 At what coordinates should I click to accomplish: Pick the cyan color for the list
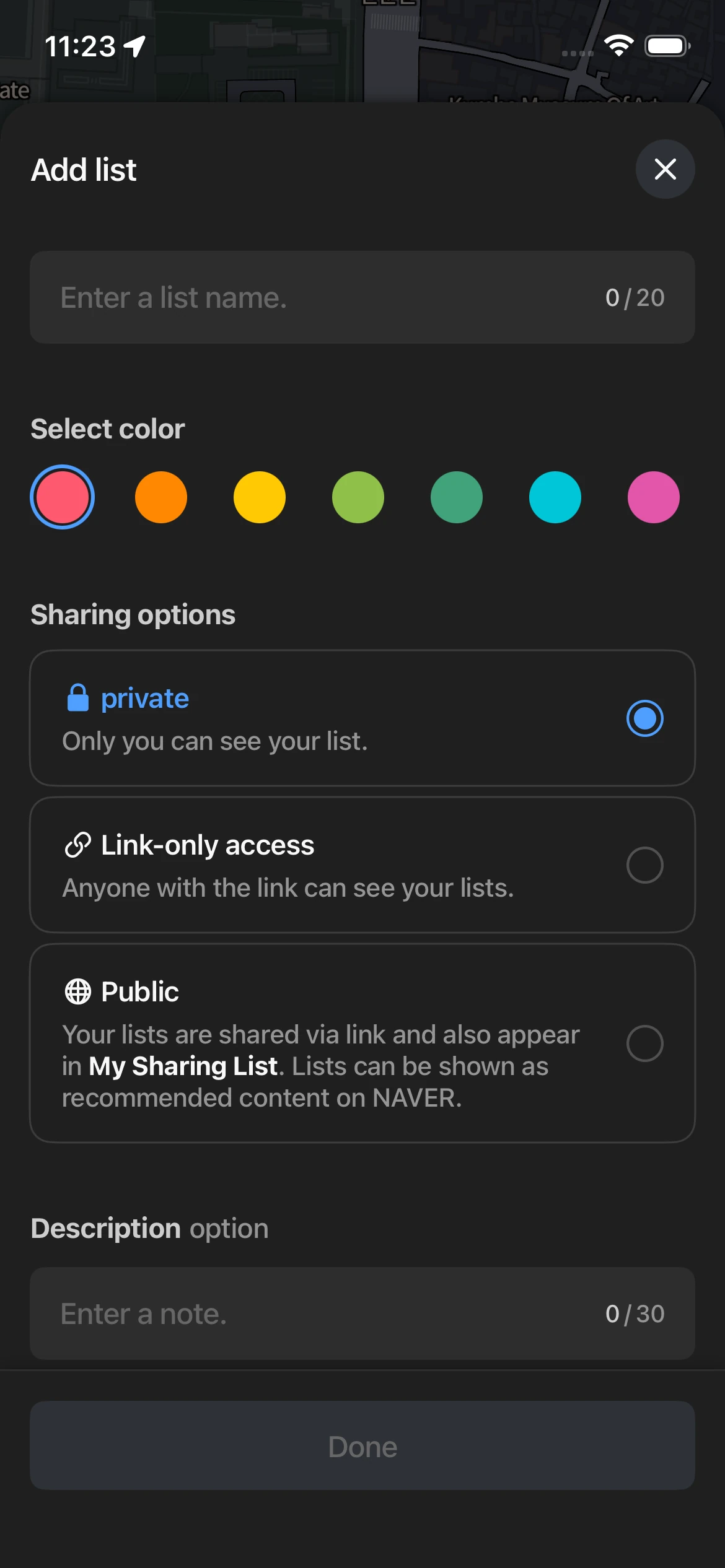[555, 497]
